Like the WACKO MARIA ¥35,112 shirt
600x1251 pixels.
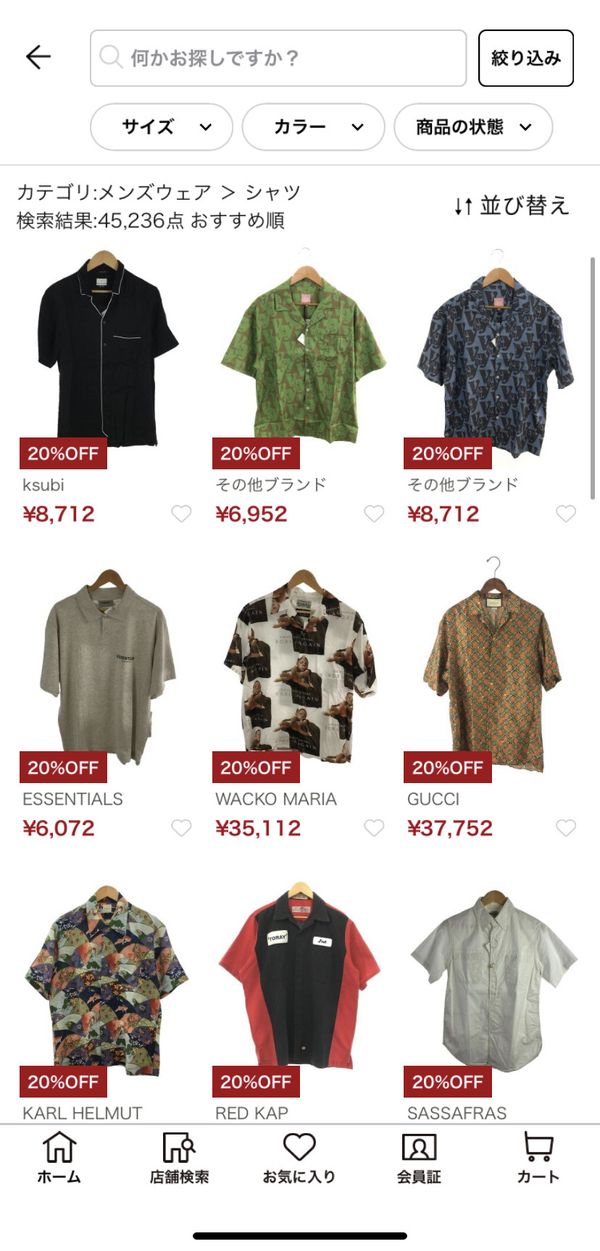tap(373, 828)
